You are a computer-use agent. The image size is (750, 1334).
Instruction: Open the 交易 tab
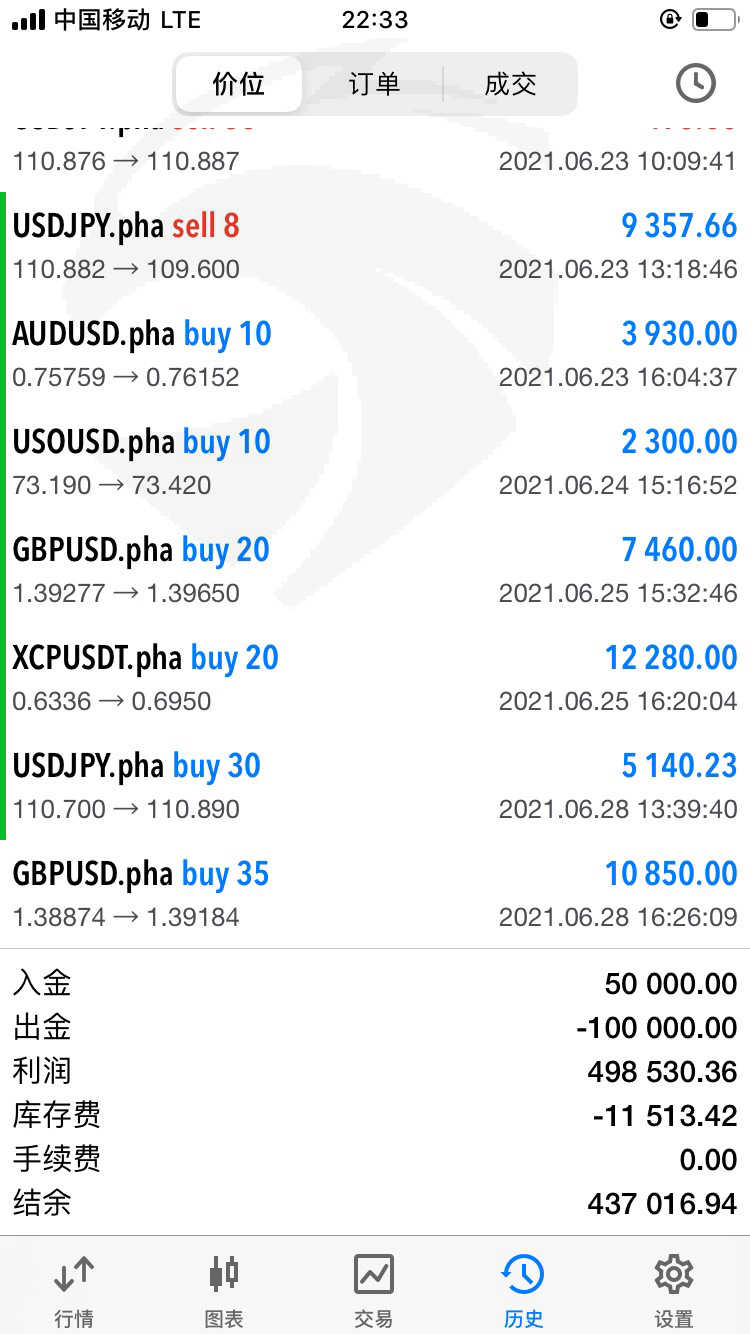pos(374,1290)
